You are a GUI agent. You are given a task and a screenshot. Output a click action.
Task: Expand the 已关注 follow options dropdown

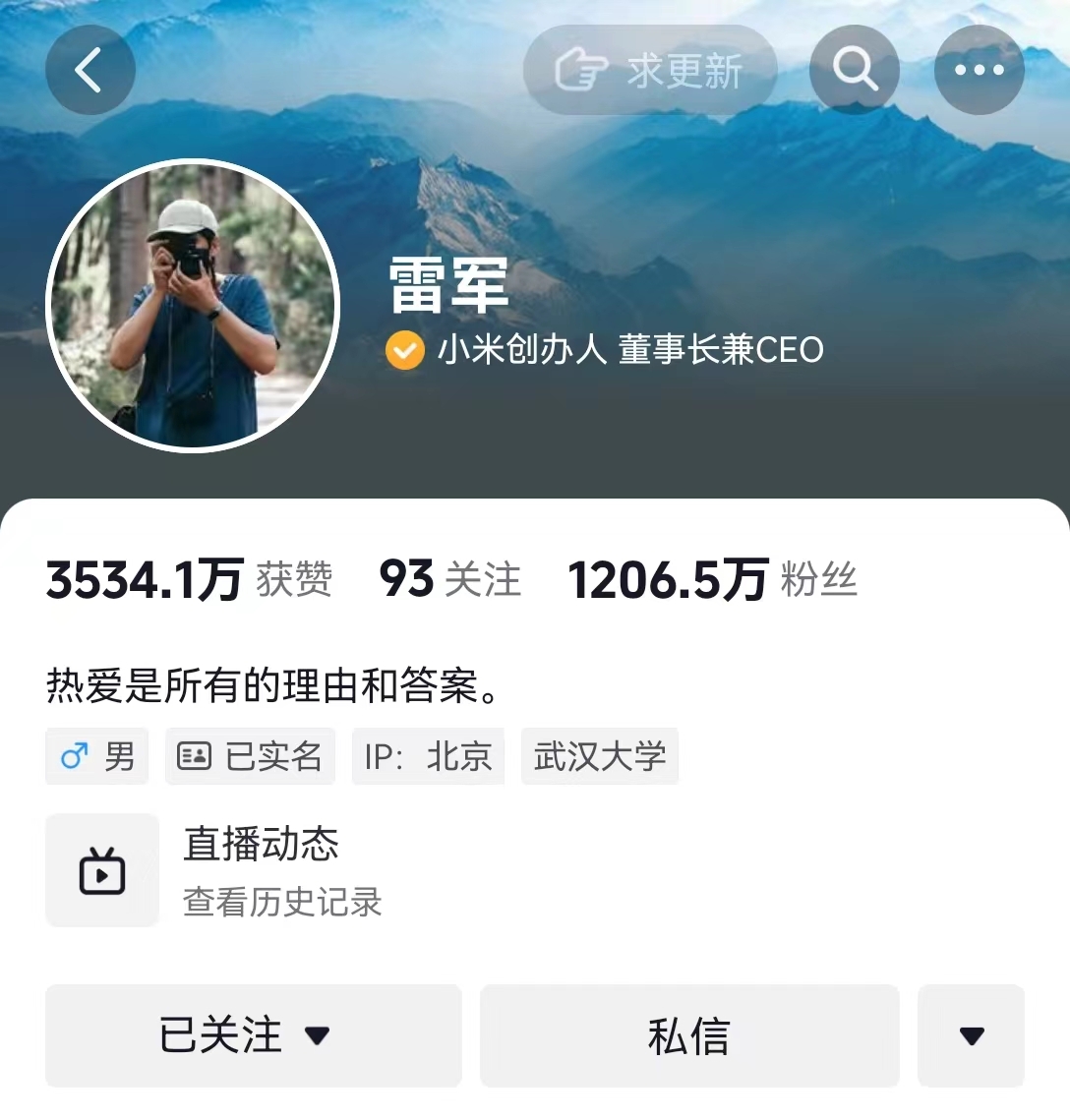253,1035
